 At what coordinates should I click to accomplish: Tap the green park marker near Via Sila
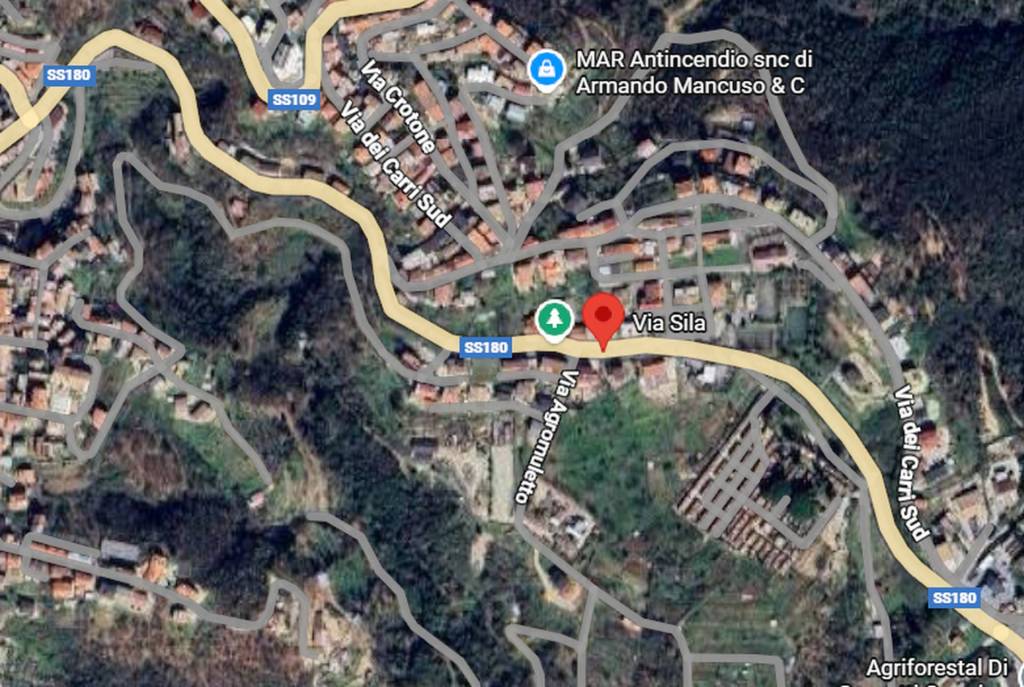point(553,320)
